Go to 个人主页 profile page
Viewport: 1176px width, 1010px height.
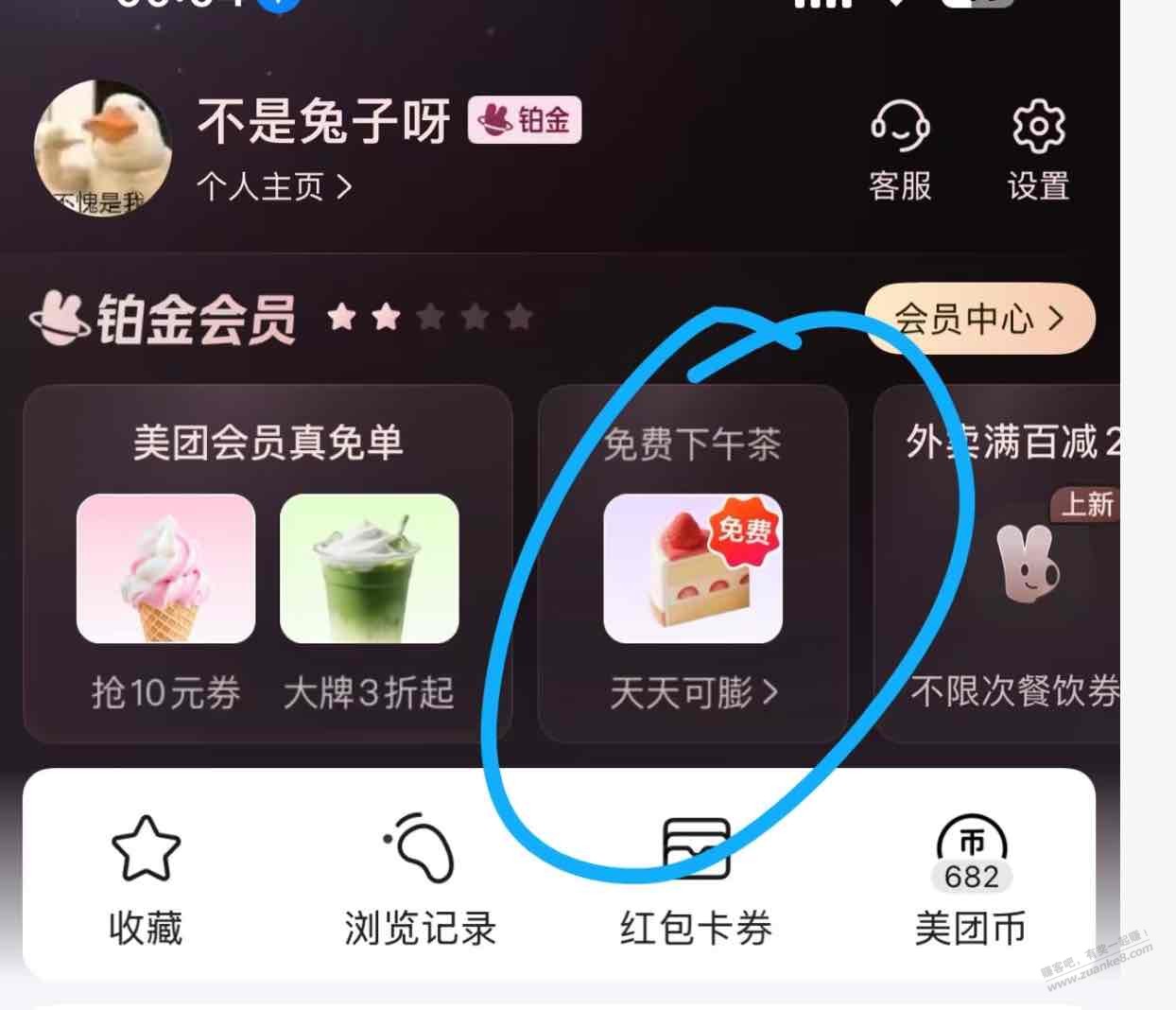click(x=274, y=186)
